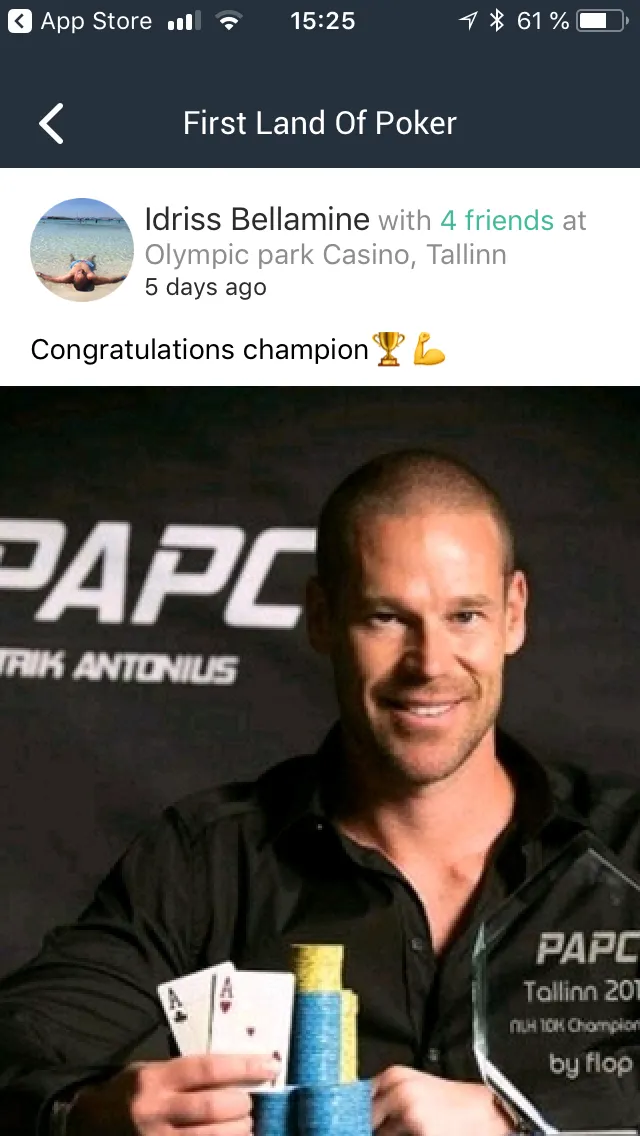Open Idriss Bellamine's name link

coord(257,219)
